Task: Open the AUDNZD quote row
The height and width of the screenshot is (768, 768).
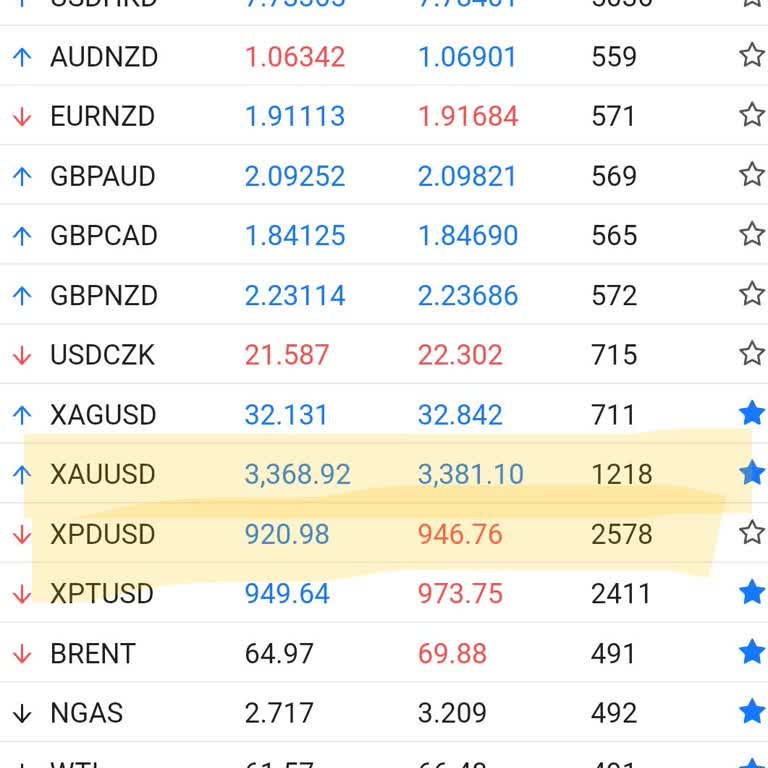Action: click(x=104, y=56)
